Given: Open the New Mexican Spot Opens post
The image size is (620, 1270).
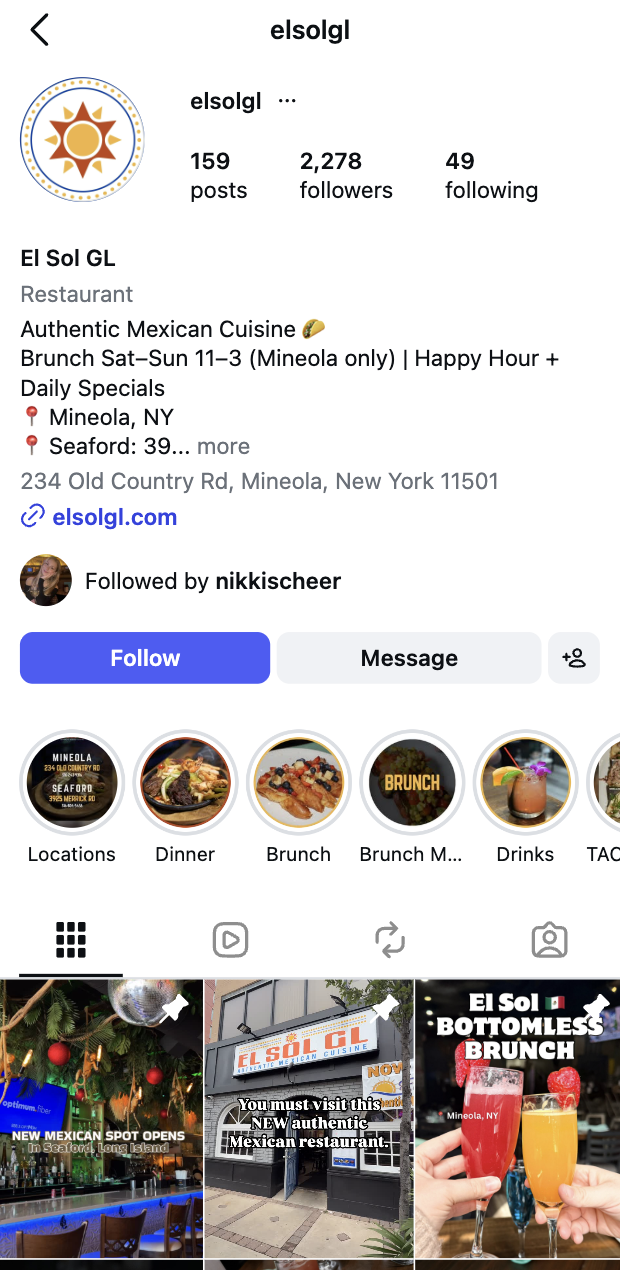Looking at the screenshot, I should pyautogui.click(x=101, y=1118).
